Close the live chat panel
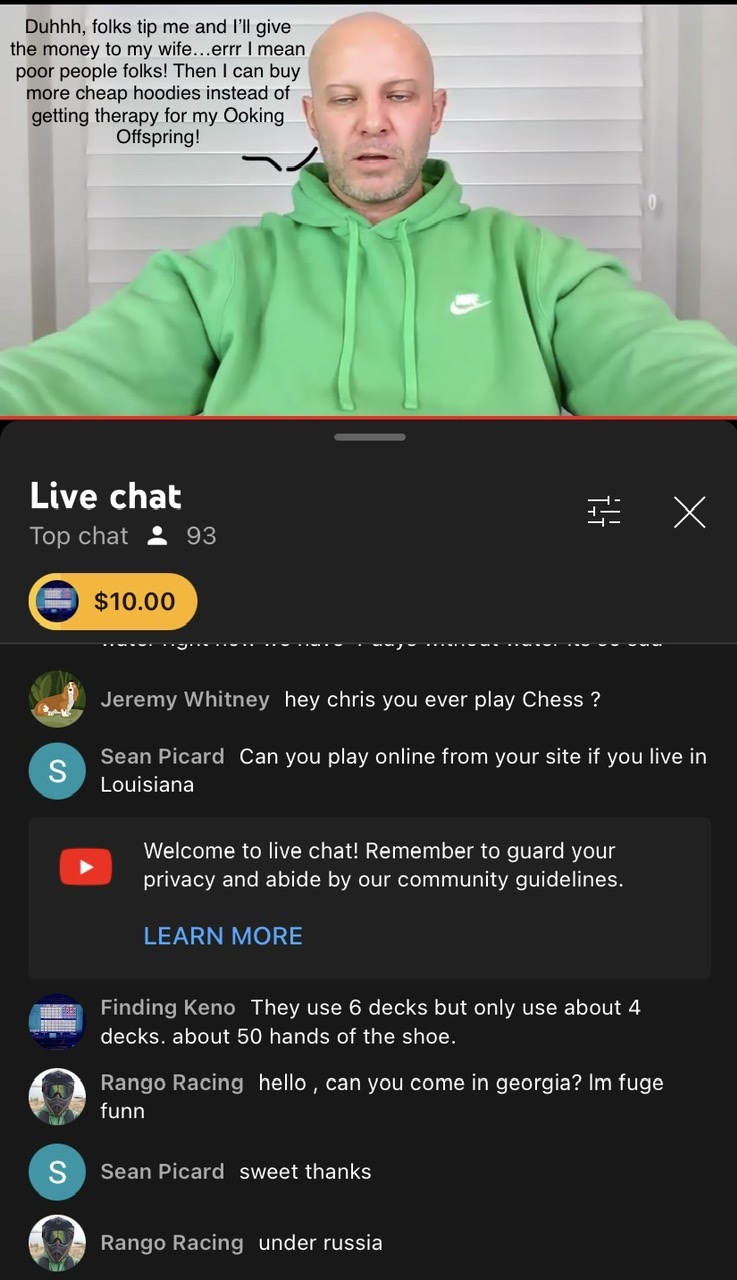This screenshot has width=737, height=1280. pyautogui.click(x=689, y=512)
